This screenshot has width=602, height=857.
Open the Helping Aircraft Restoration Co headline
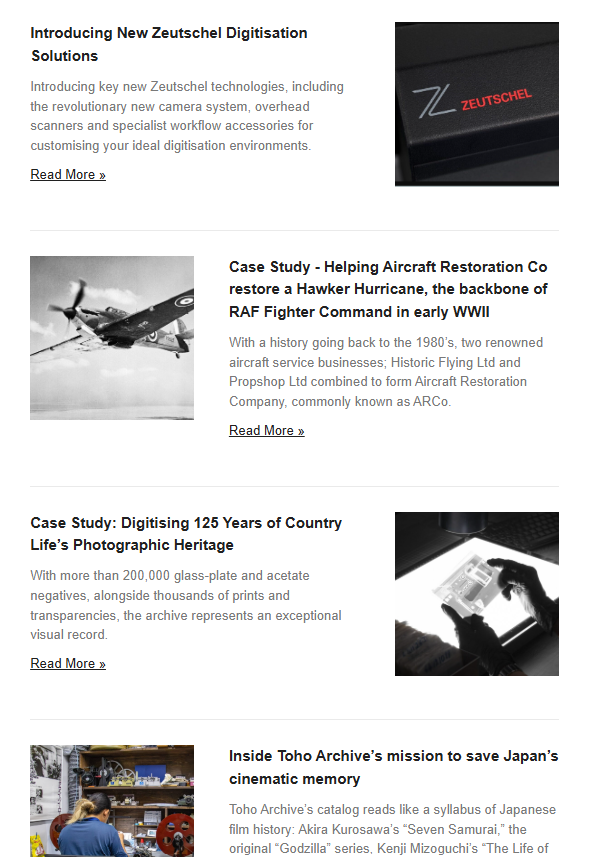388,289
